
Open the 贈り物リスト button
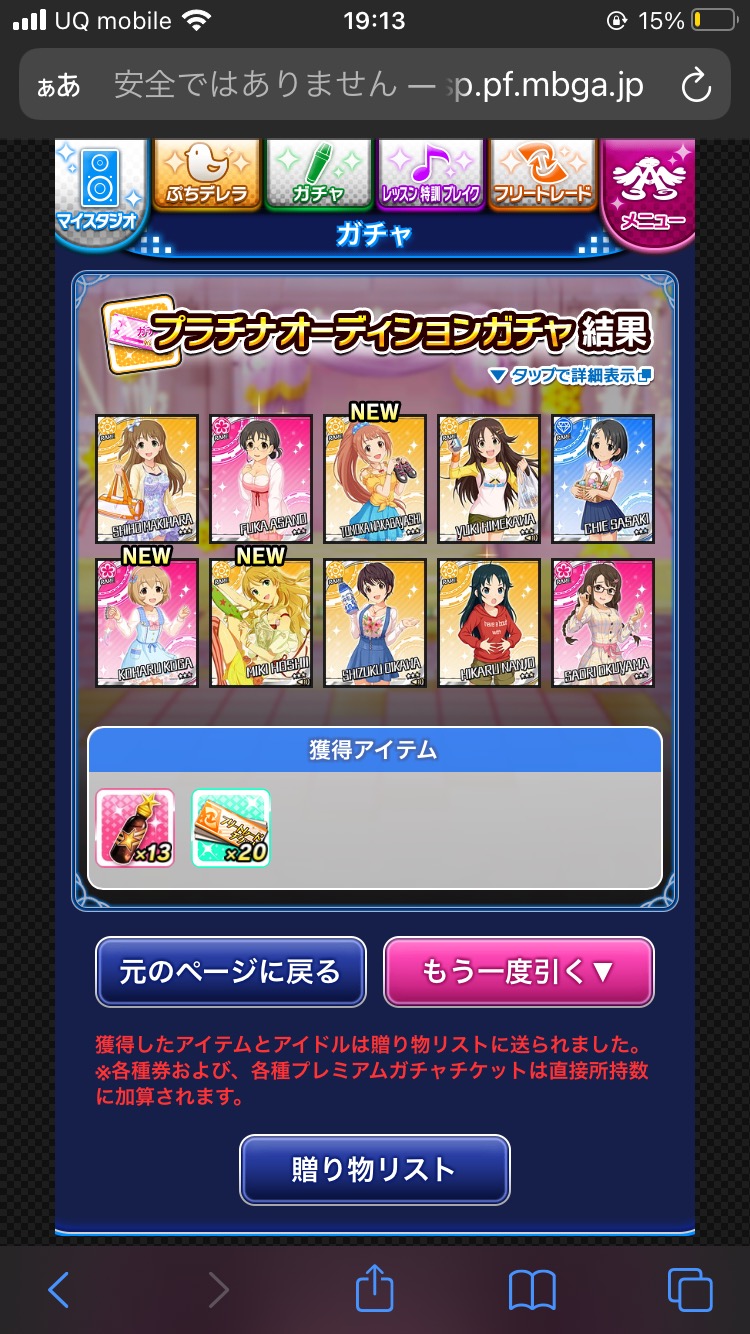click(x=375, y=1170)
